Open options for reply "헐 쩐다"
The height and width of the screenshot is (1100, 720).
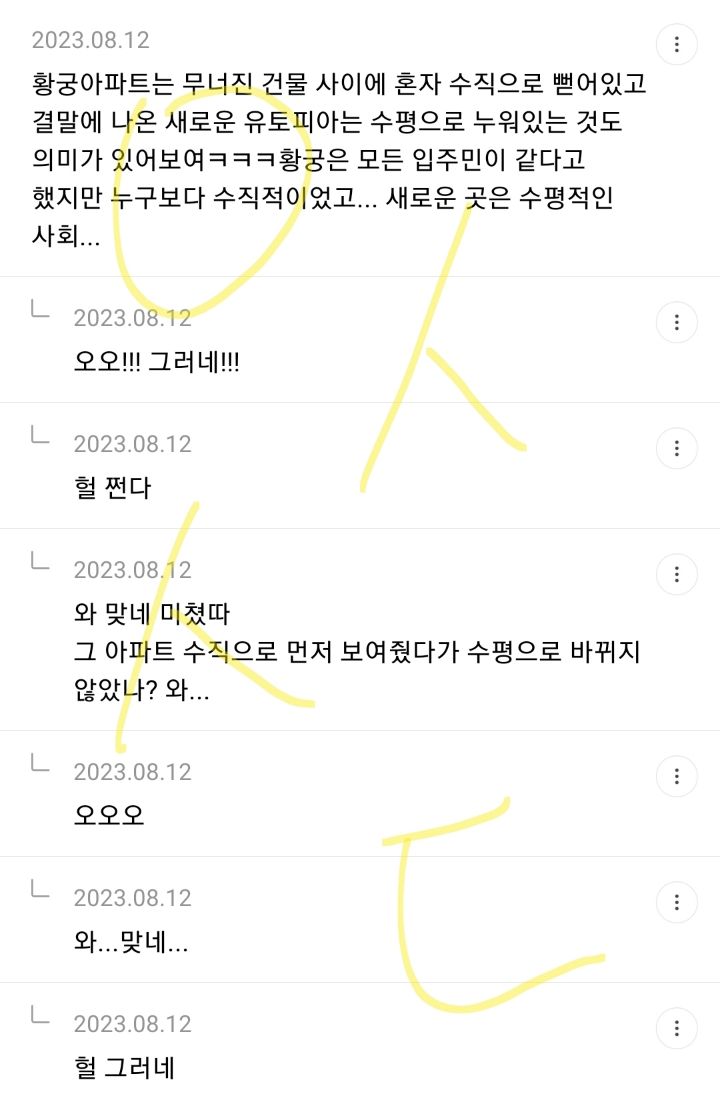click(x=676, y=448)
